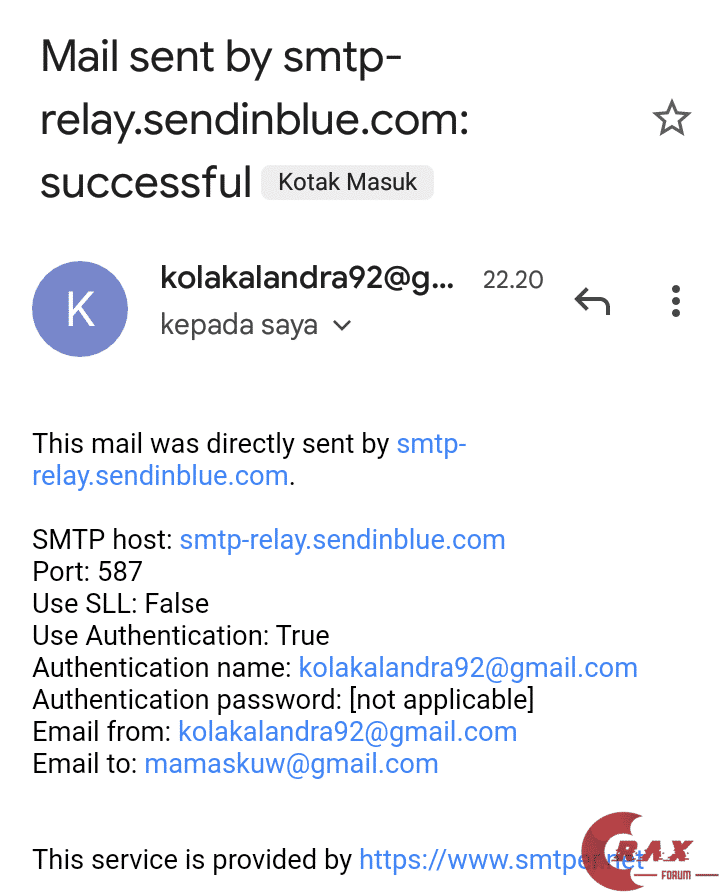Expand the recipient details next to kepada saya
This screenshot has height=893, width=720.
tap(342, 325)
